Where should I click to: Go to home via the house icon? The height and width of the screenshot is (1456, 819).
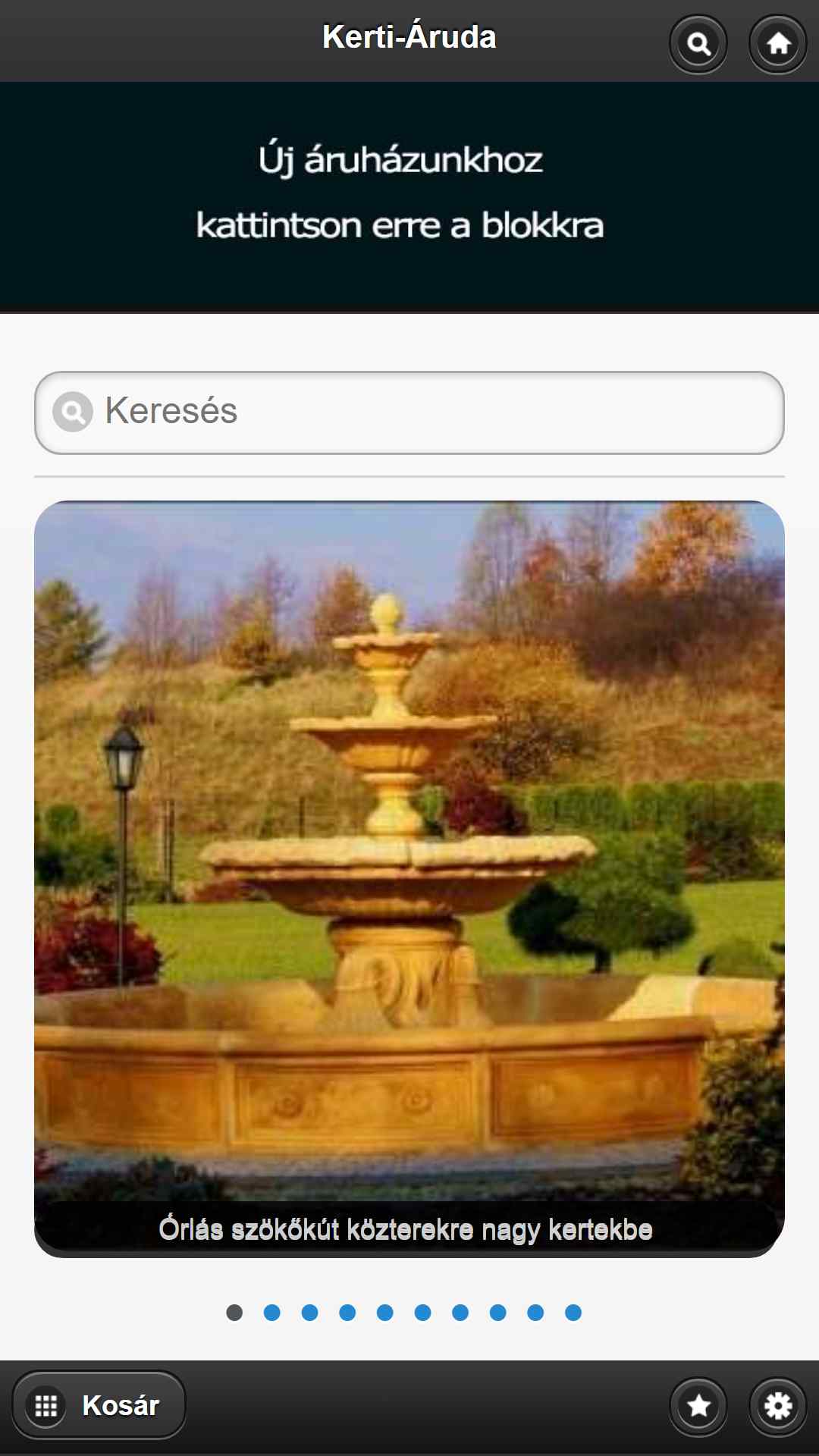tap(778, 44)
